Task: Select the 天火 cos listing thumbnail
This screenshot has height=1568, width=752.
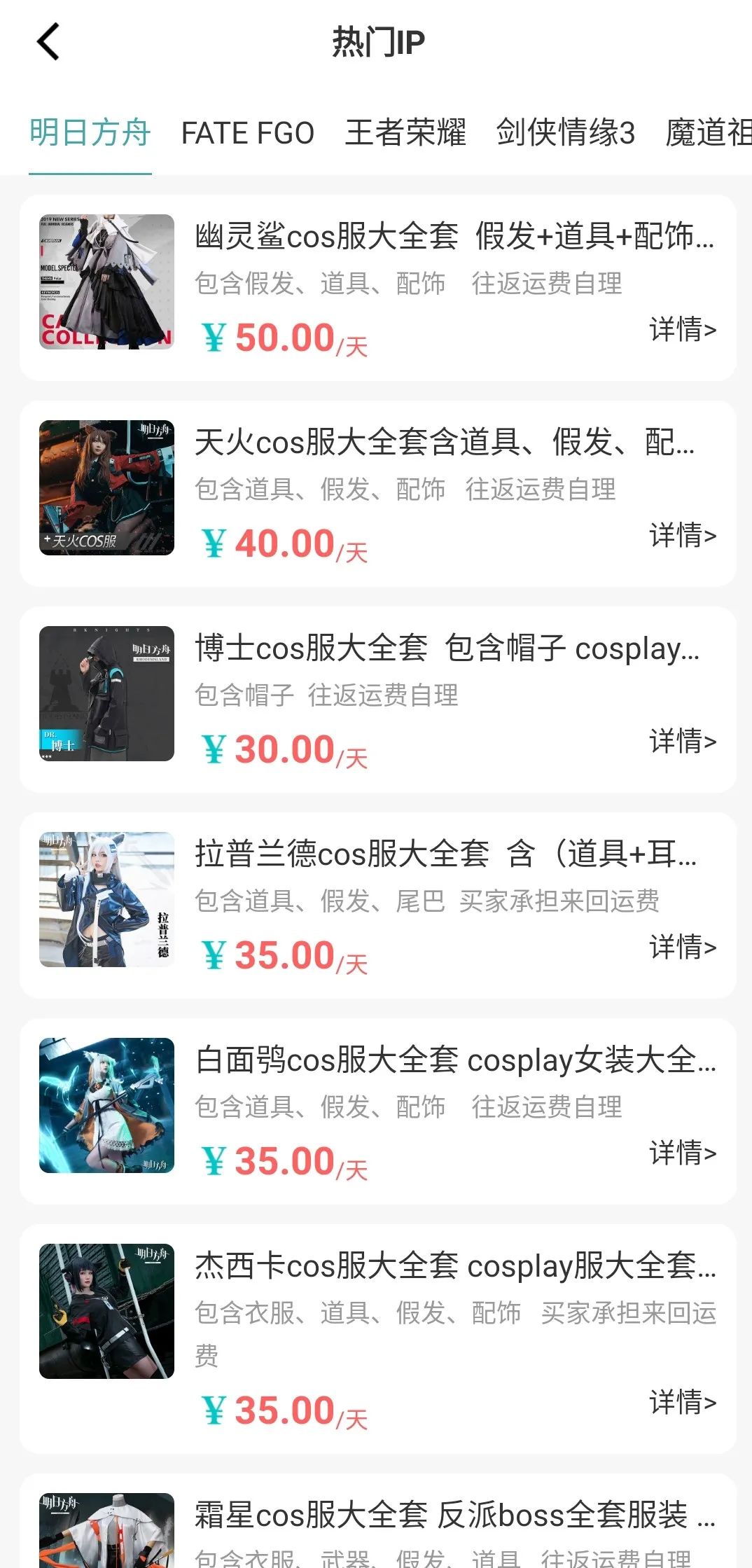Action: (x=106, y=487)
